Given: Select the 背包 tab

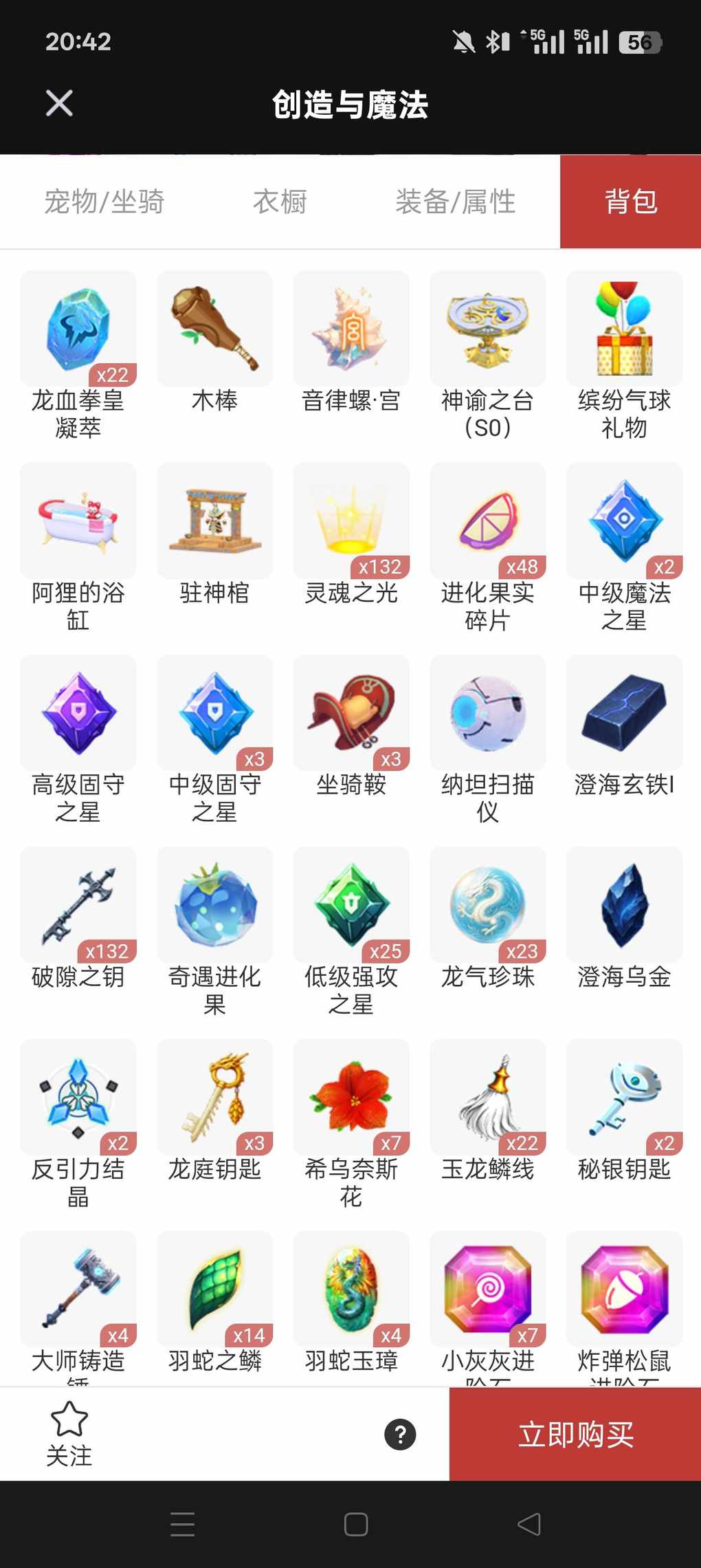Looking at the screenshot, I should click(x=630, y=202).
